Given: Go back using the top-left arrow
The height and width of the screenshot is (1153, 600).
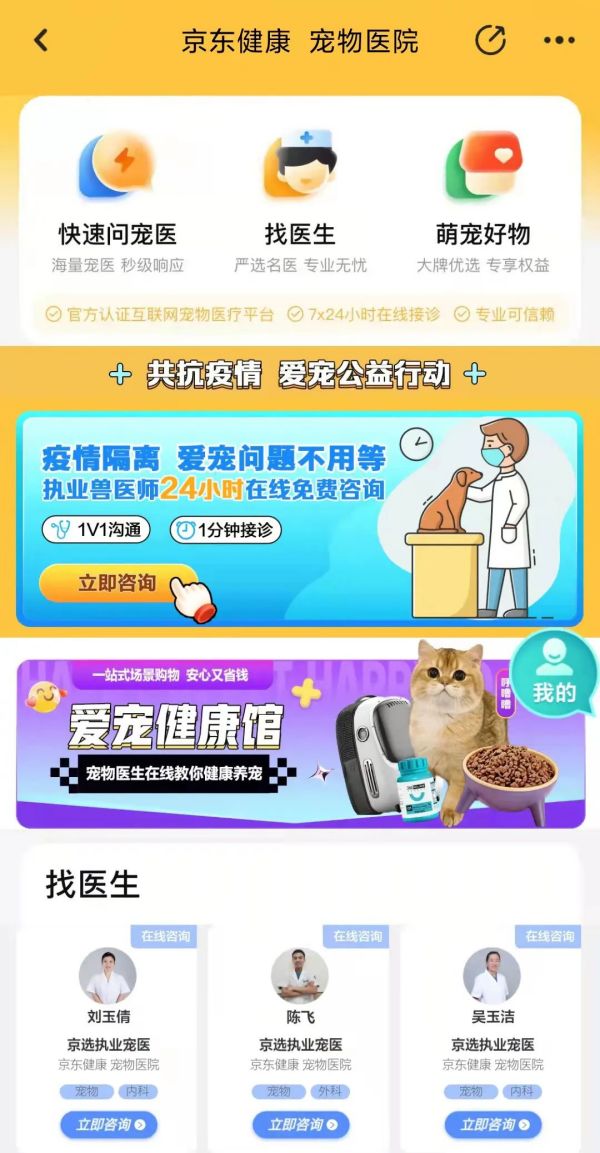Looking at the screenshot, I should [x=41, y=41].
